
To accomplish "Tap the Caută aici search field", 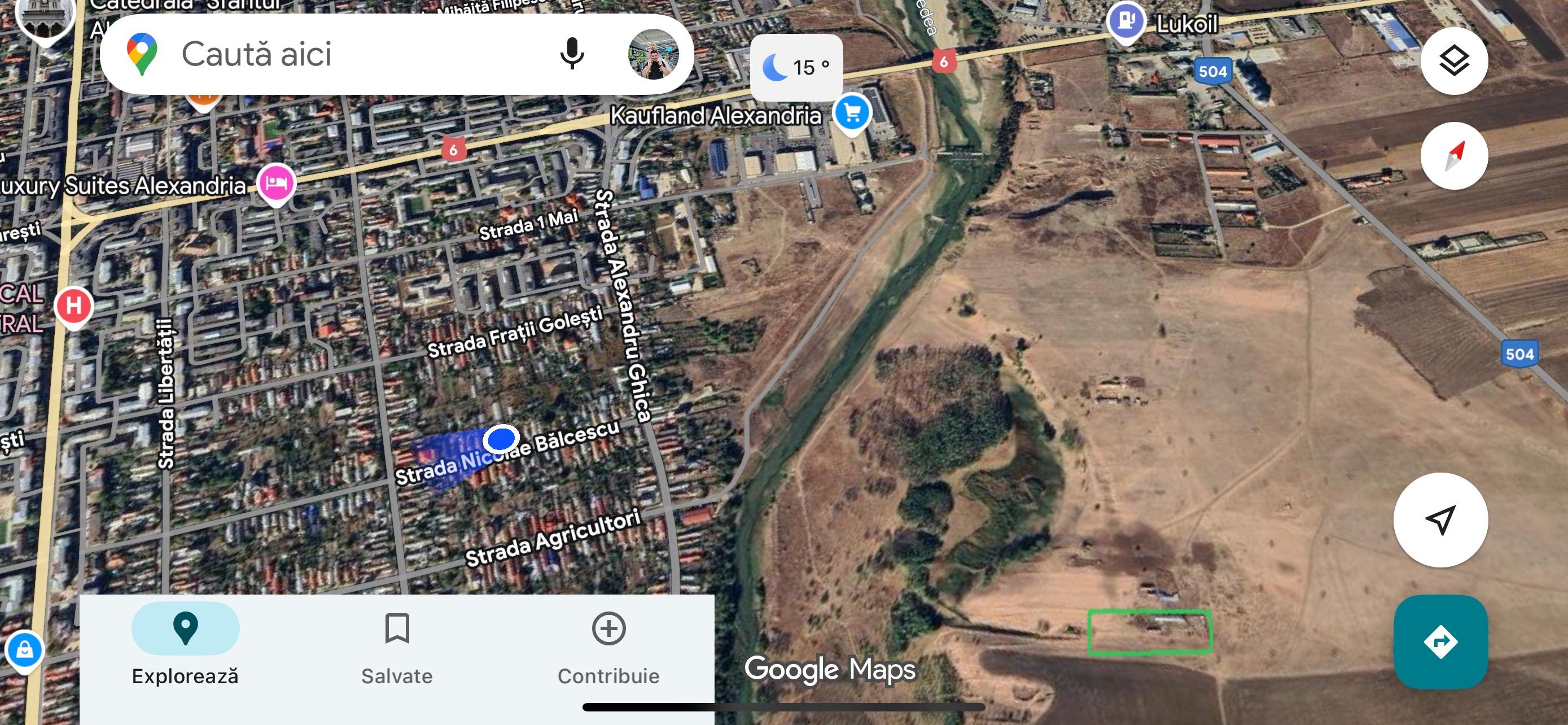I will point(341,54).
